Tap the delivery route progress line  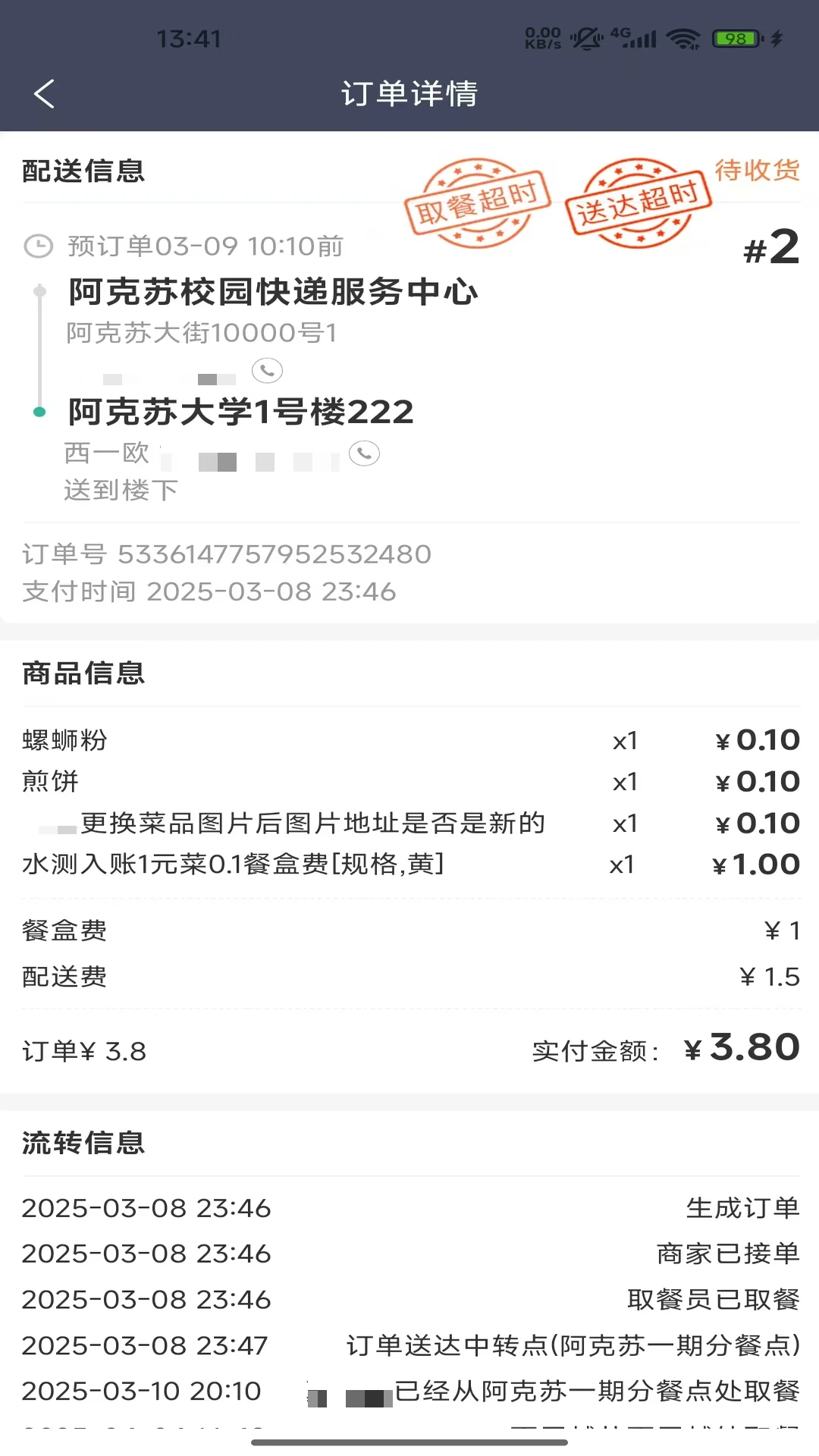click(x=39, y=349)
